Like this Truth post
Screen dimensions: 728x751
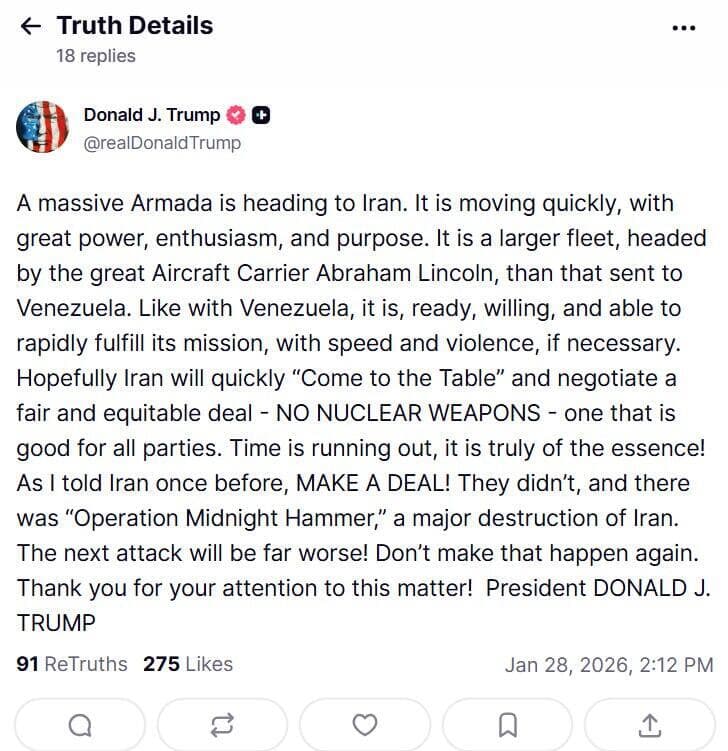click(x=366, y=722)
